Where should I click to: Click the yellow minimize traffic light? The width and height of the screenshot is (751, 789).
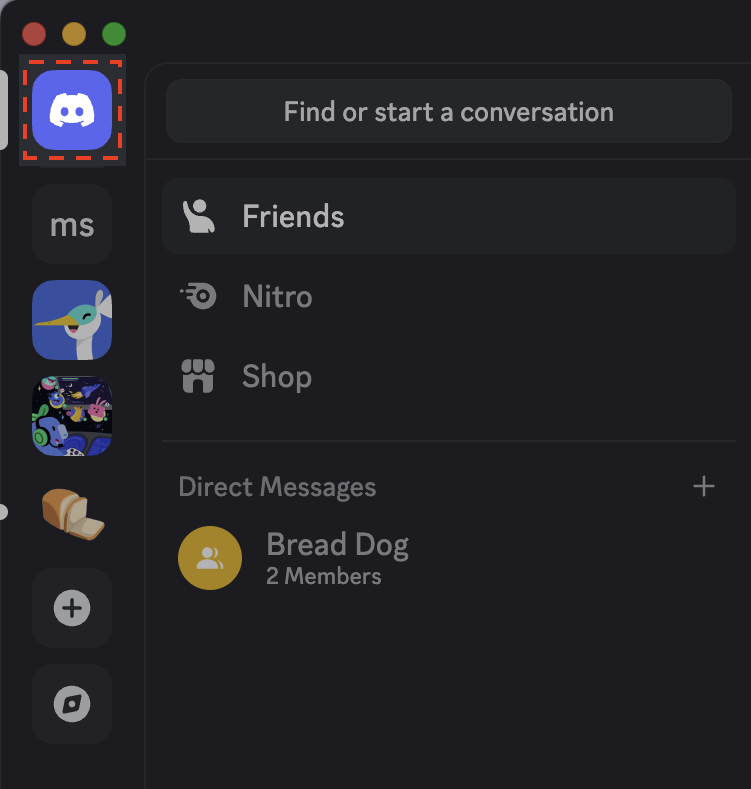73,33
